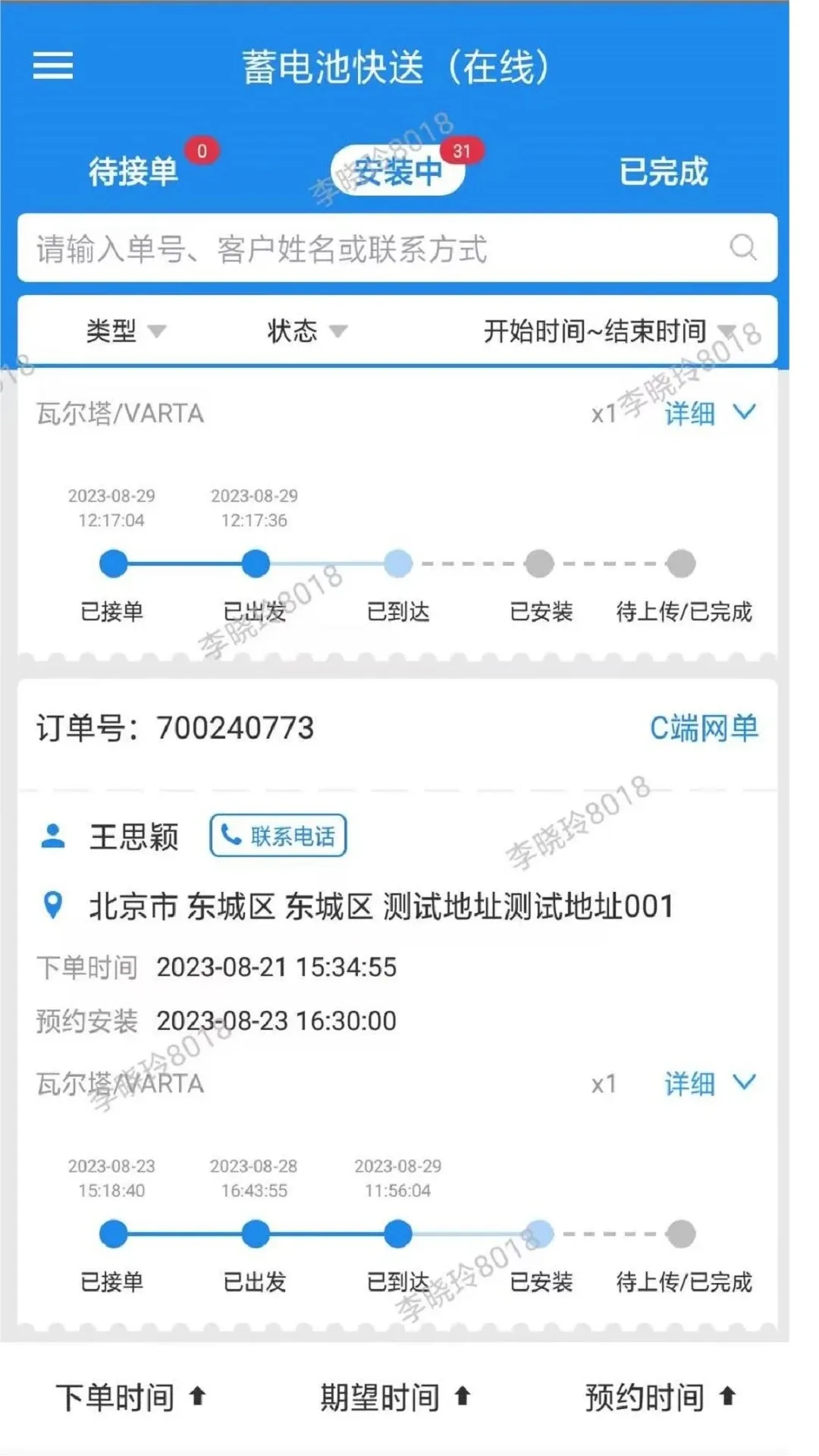Viewport: 819px width, 1456px height.
Task: Expand 详细 on order 700240773
Action: click(709, 1084)
